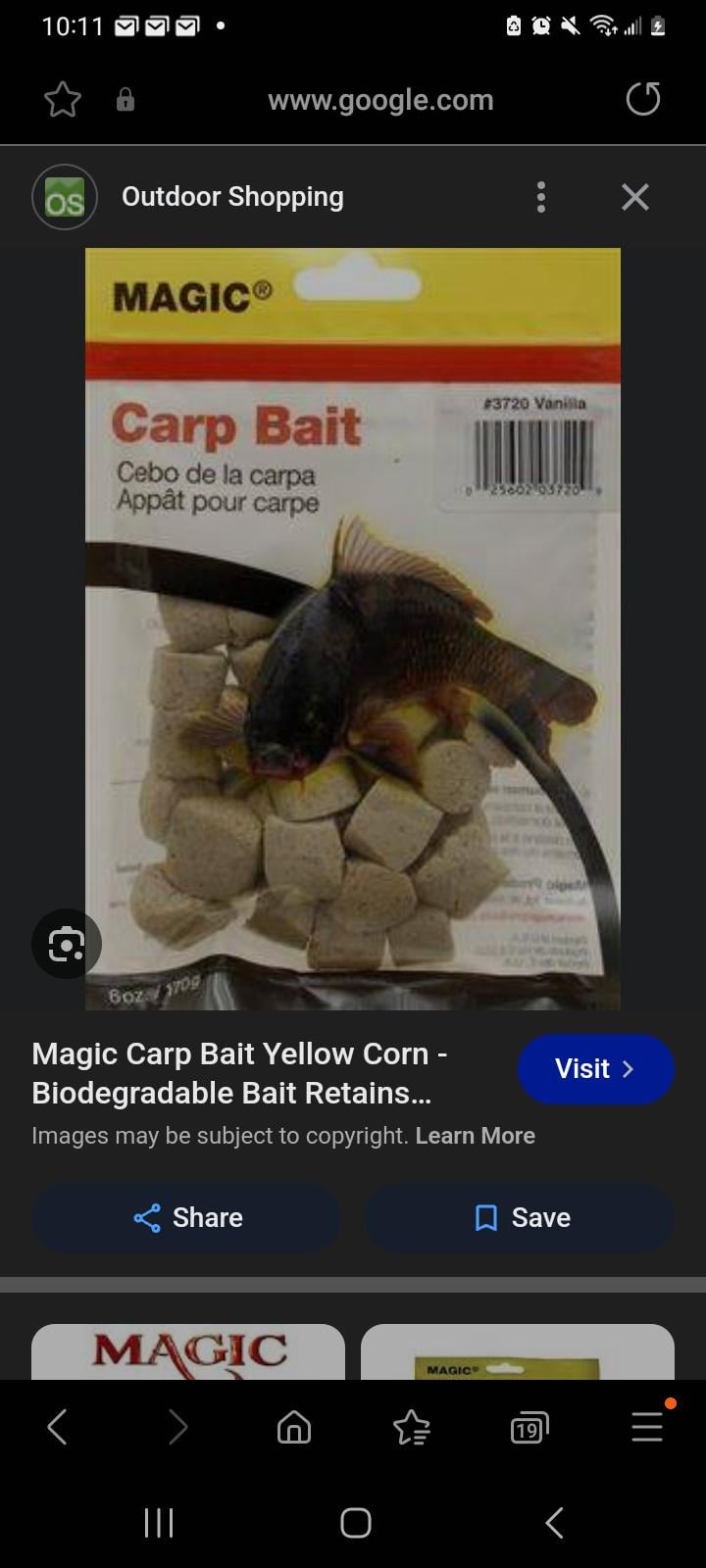Open the related MAGIC logo image
The image size is (706, 1568).
(188, 1352)
